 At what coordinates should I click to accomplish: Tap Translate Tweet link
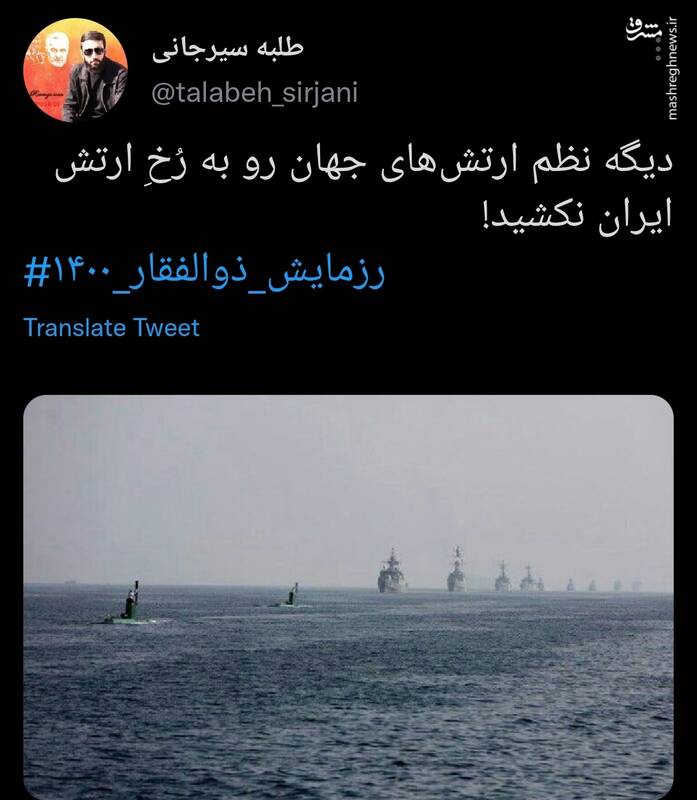point(111,327)
